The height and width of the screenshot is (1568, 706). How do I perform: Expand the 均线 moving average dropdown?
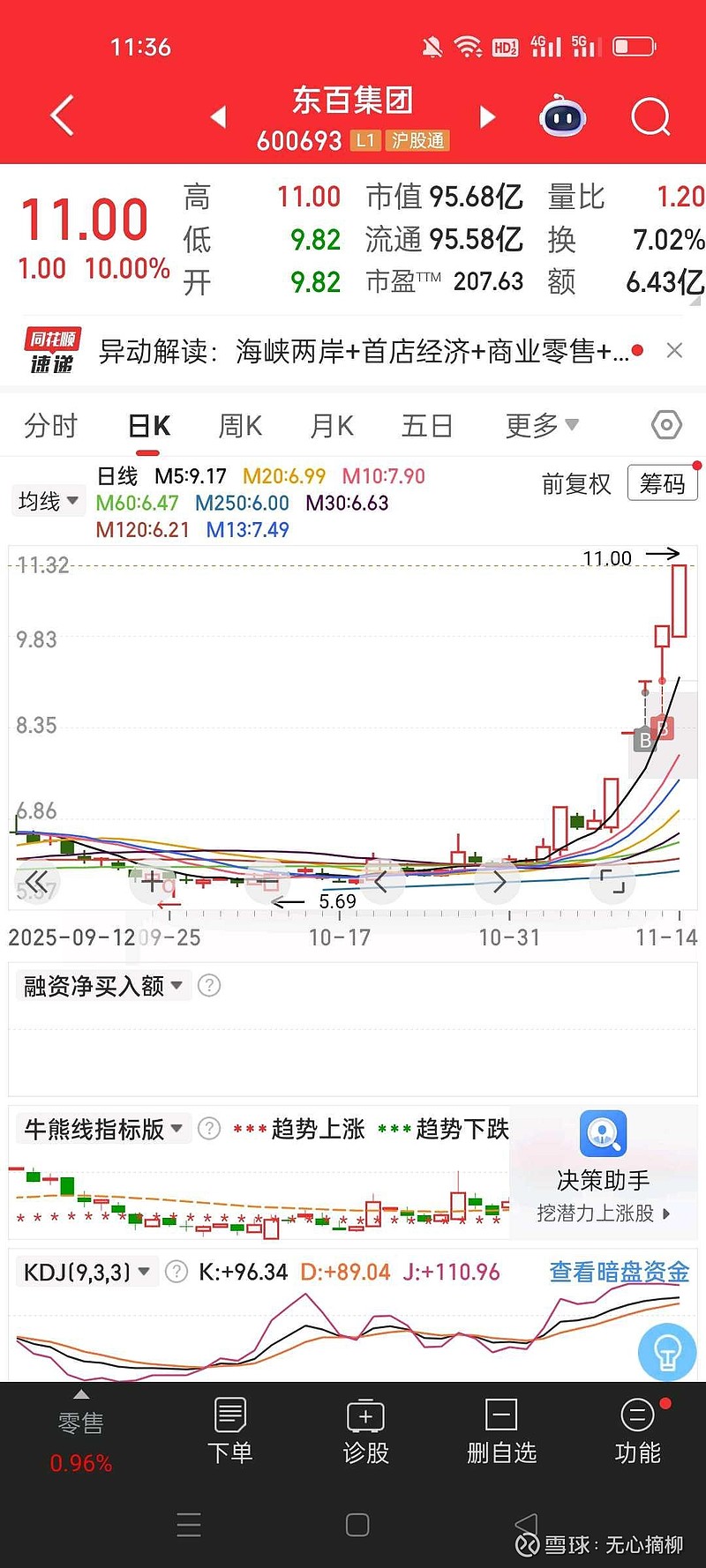(48, 500)
